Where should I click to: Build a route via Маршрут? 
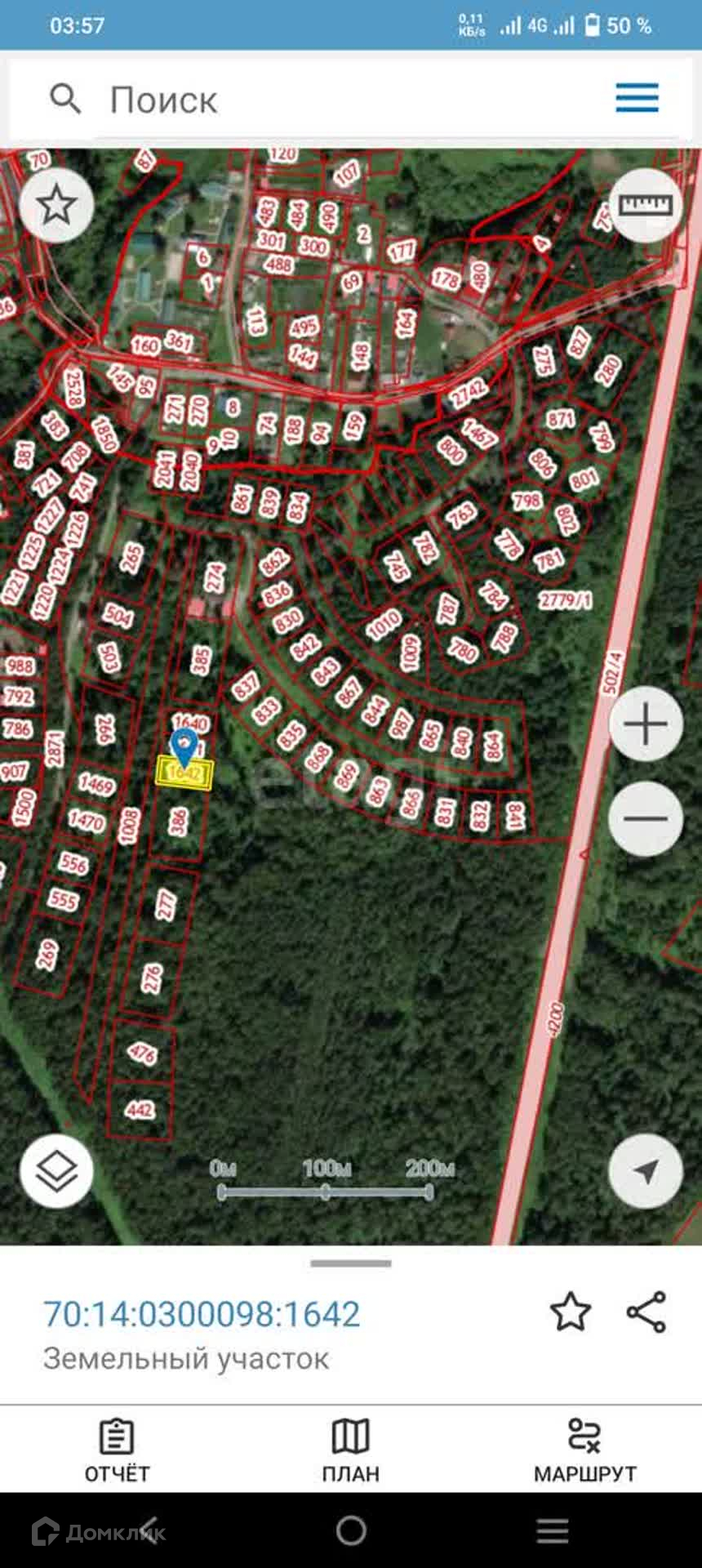click(584, 1450)
